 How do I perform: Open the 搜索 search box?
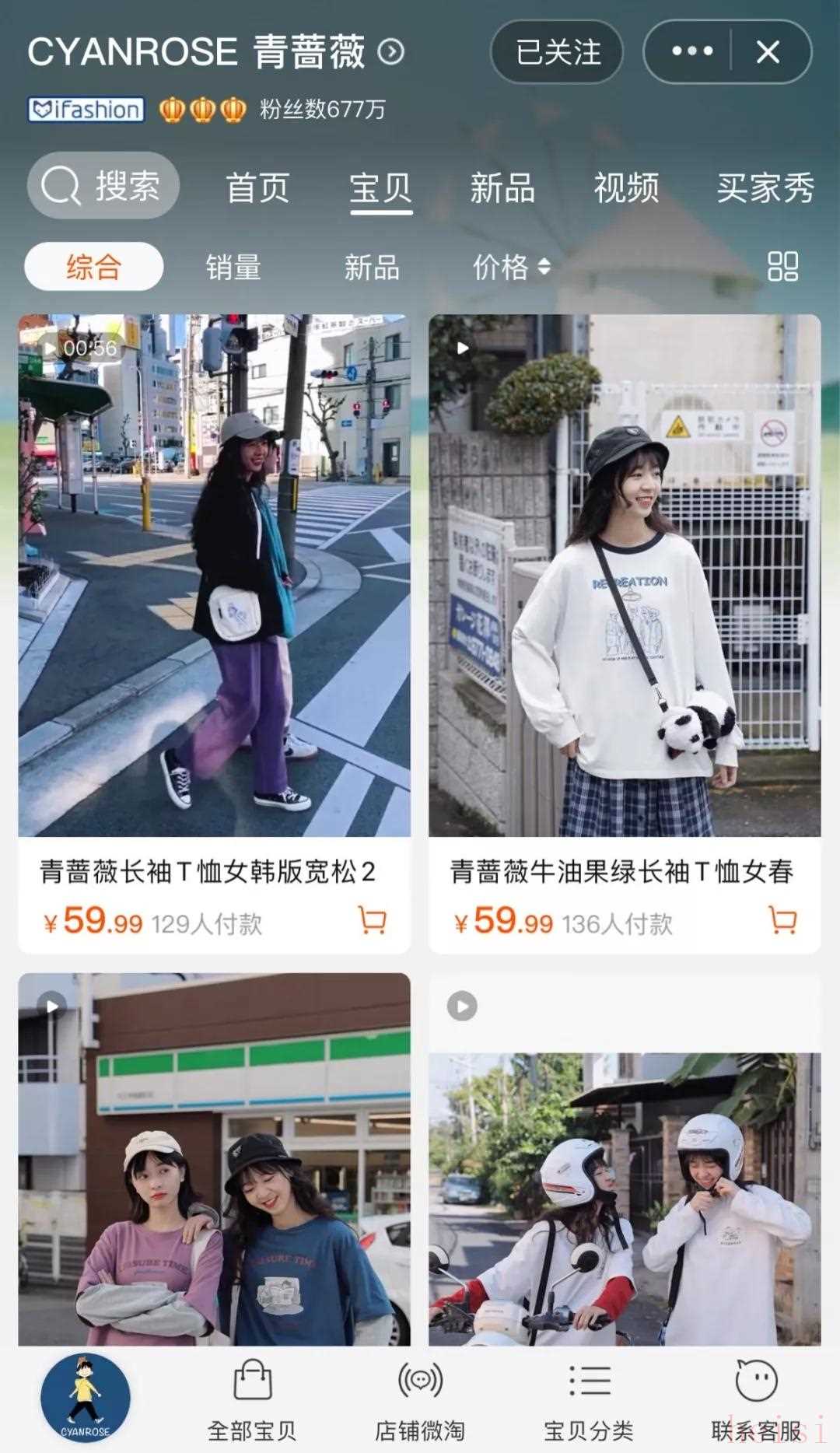(x=103, y=186)
